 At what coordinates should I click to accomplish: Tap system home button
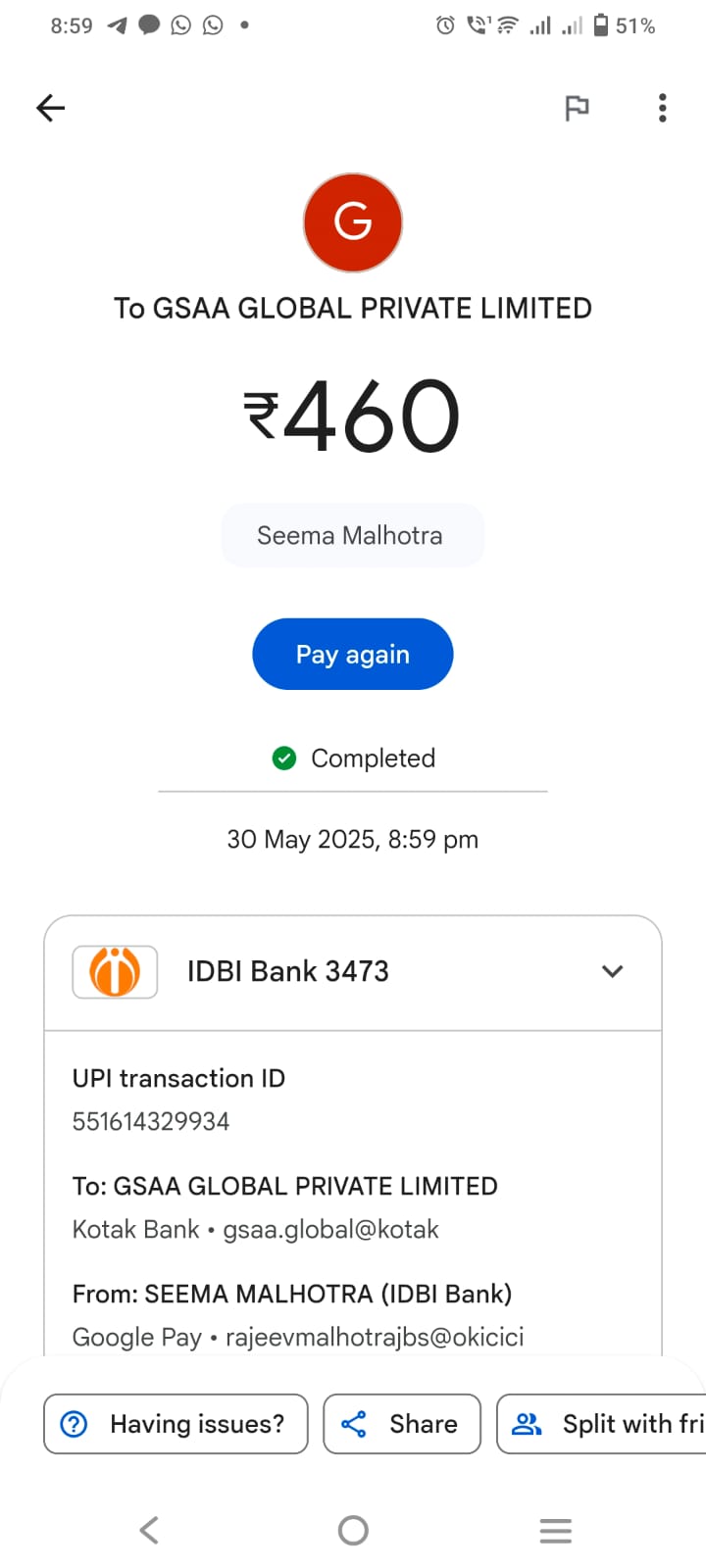click(353, 1530)
